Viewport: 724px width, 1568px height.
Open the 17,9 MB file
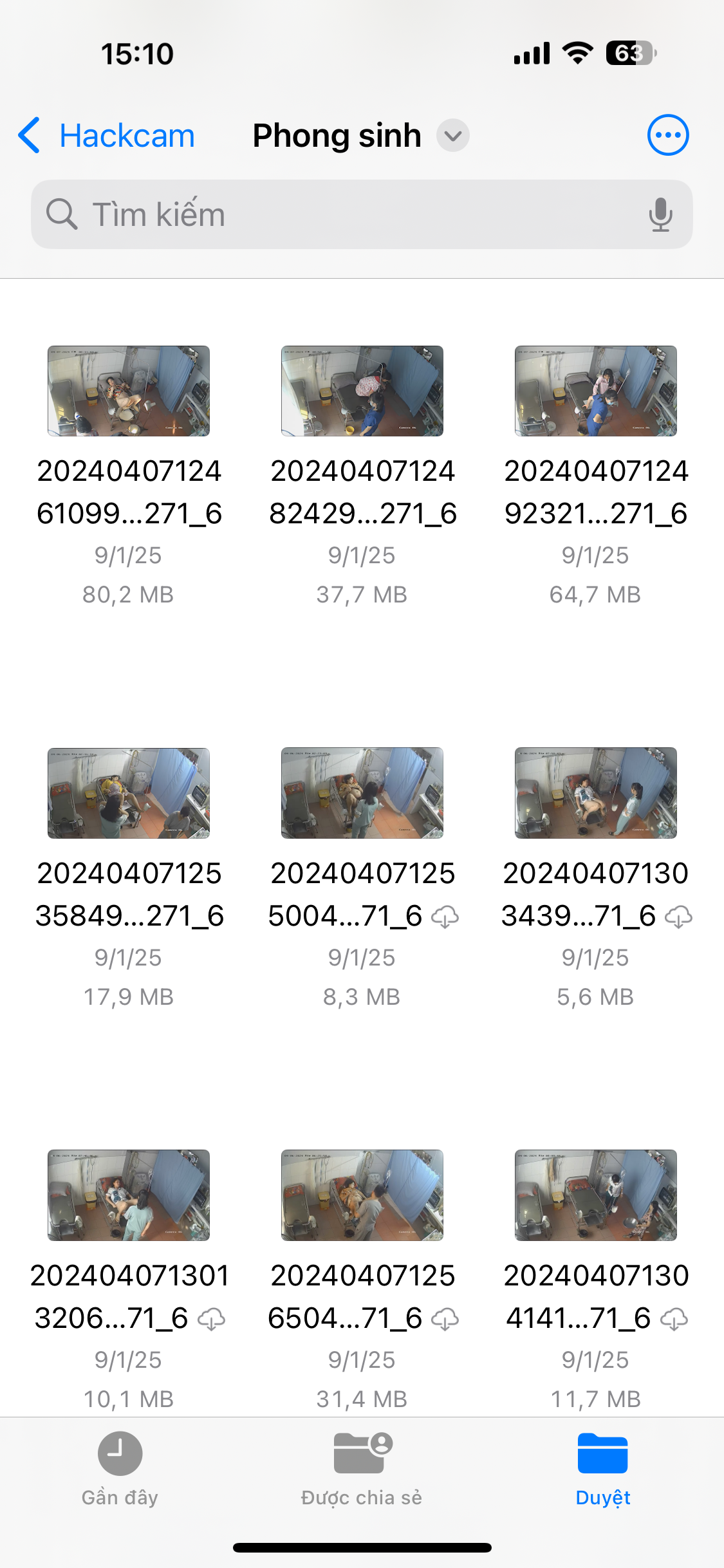click(x=129, y=793)
